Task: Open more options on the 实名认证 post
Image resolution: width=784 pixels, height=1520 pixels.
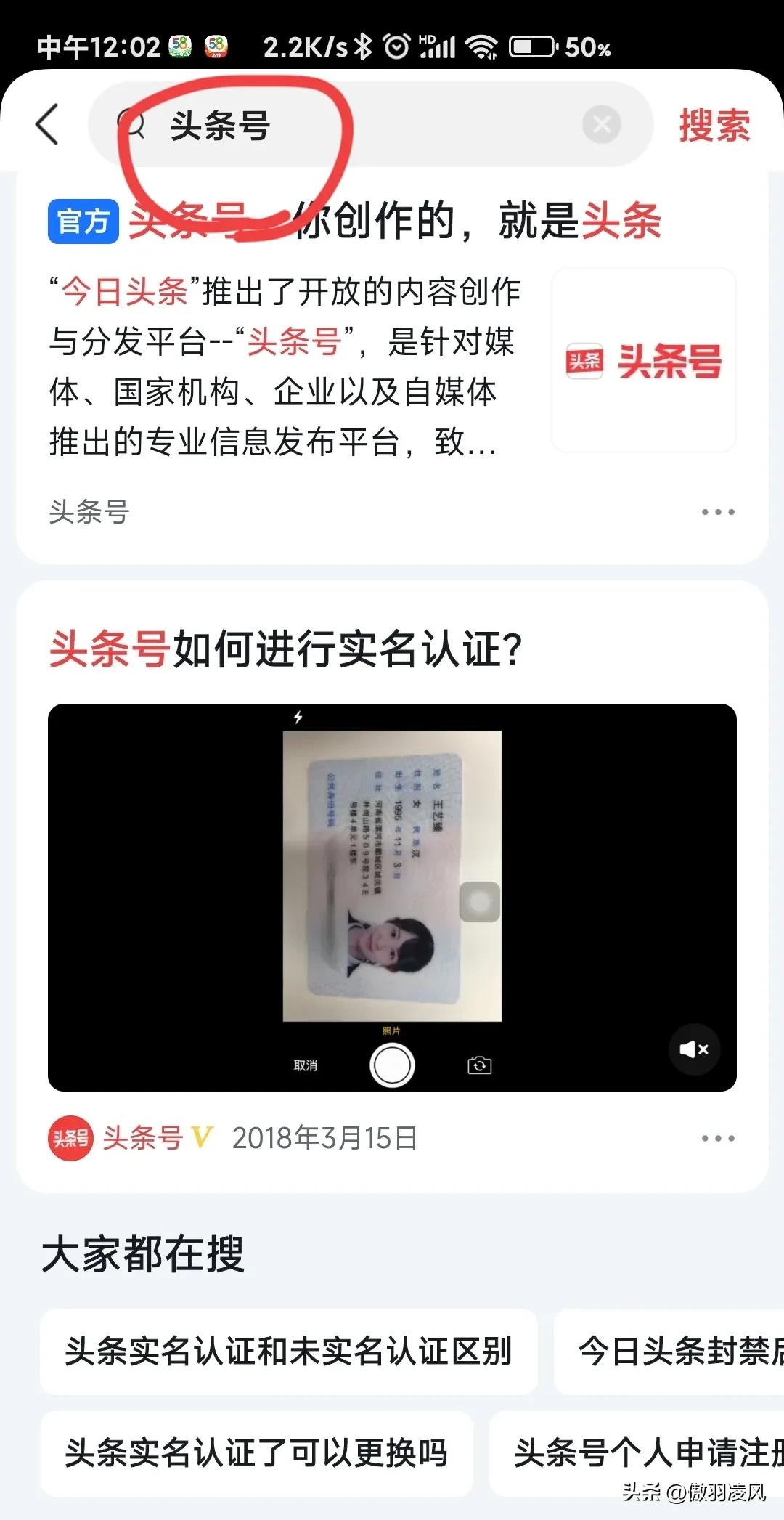Action: 716,1139
